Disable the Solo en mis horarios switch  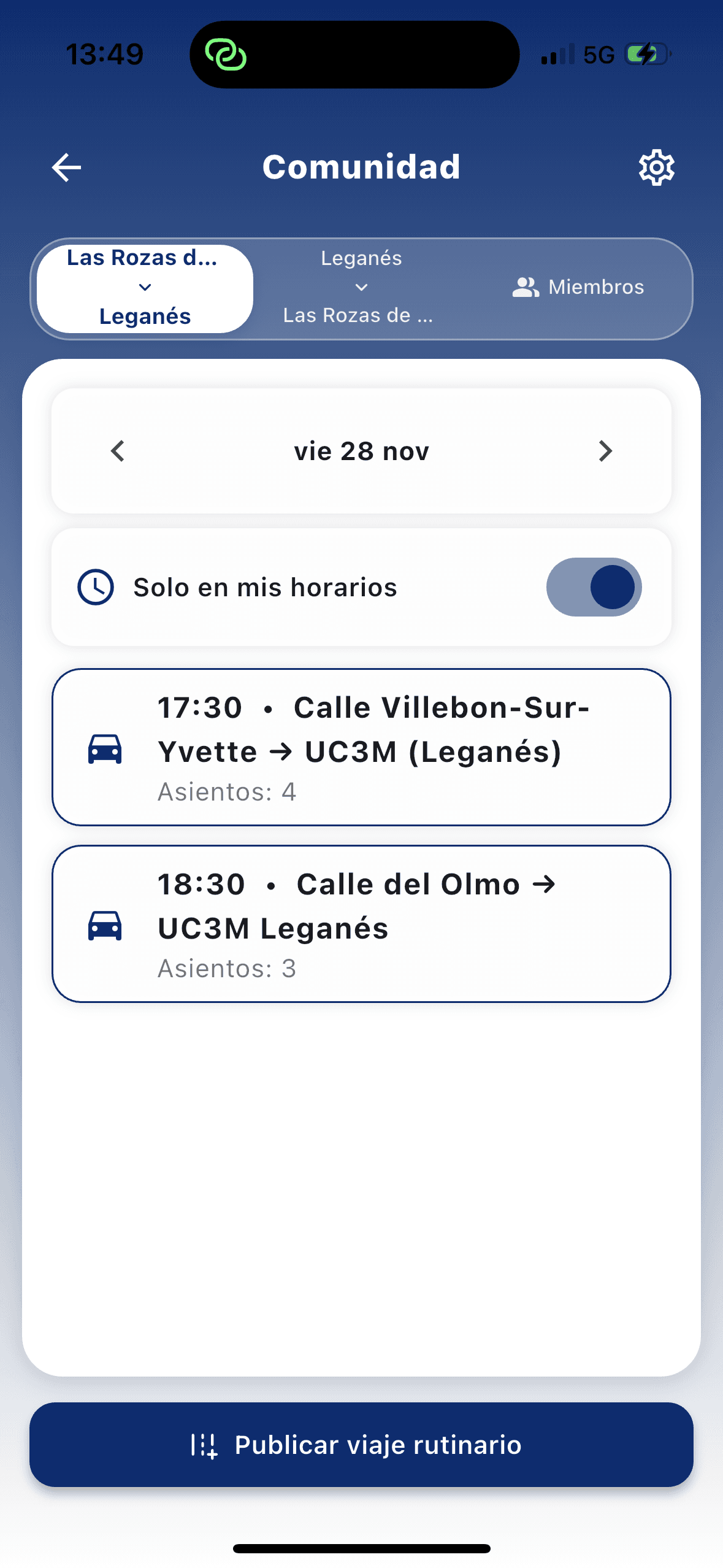coord(593,586)
